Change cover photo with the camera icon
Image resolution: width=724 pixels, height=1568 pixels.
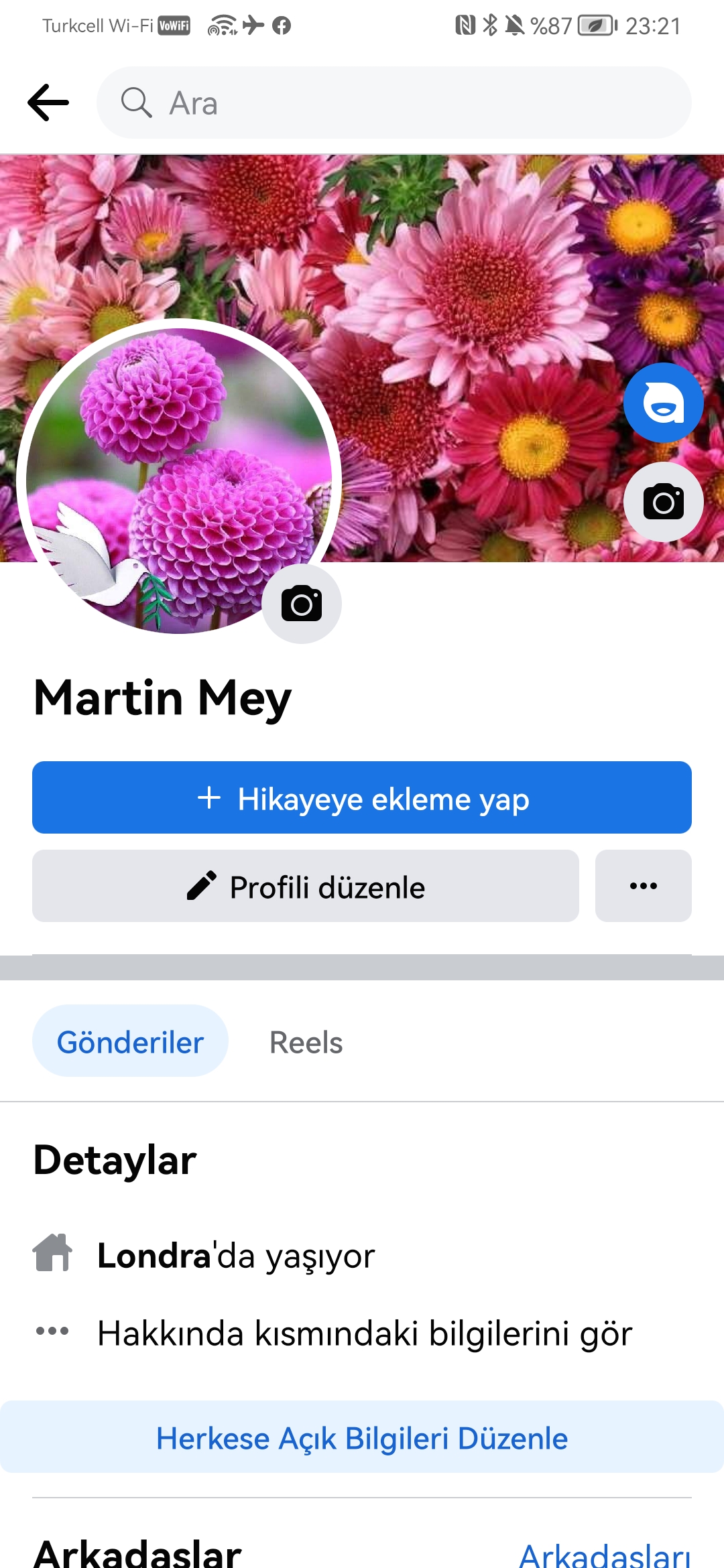pyautogui.click(x=664, y=502)
